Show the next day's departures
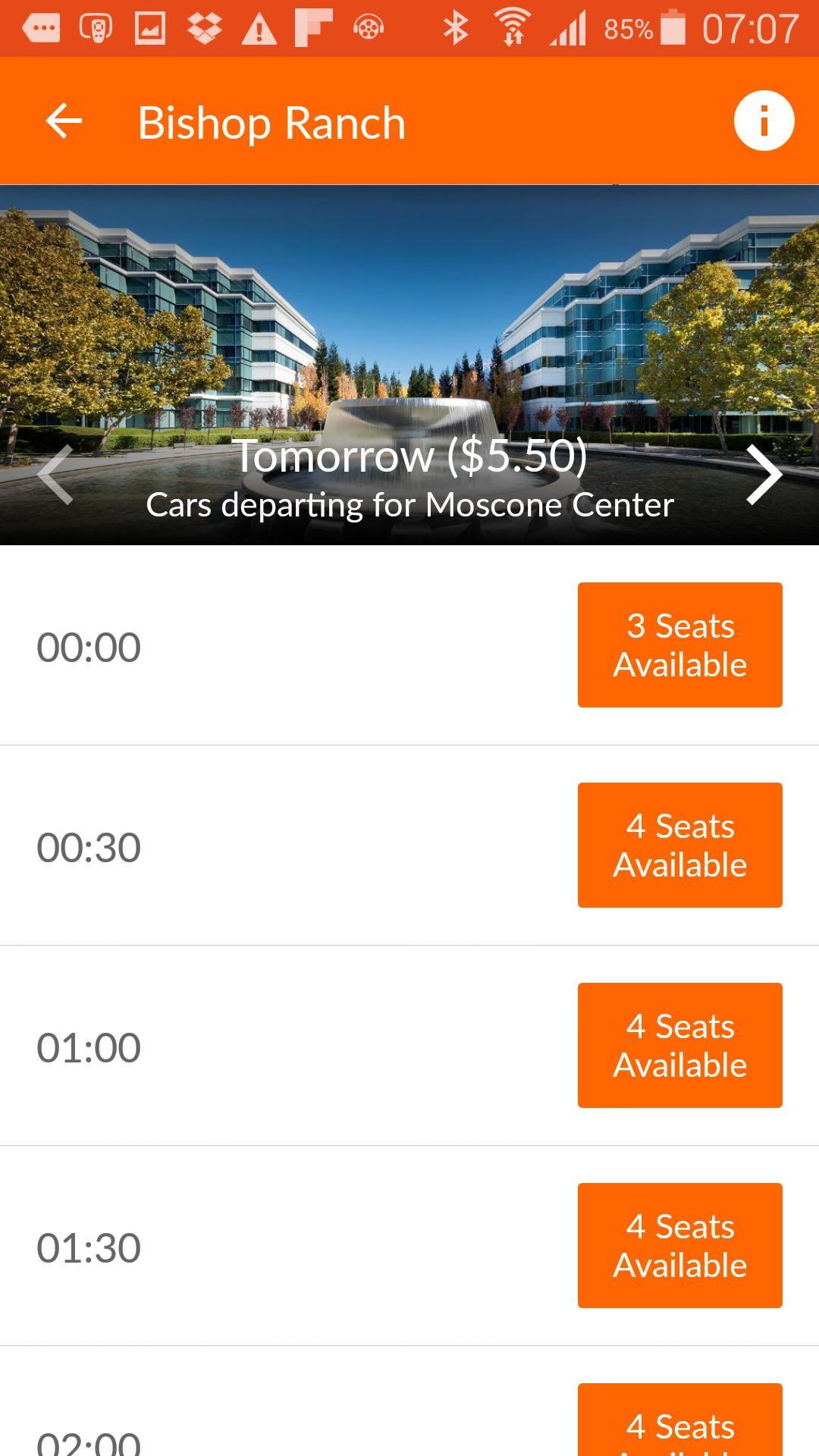 click(x=764, y=475)
